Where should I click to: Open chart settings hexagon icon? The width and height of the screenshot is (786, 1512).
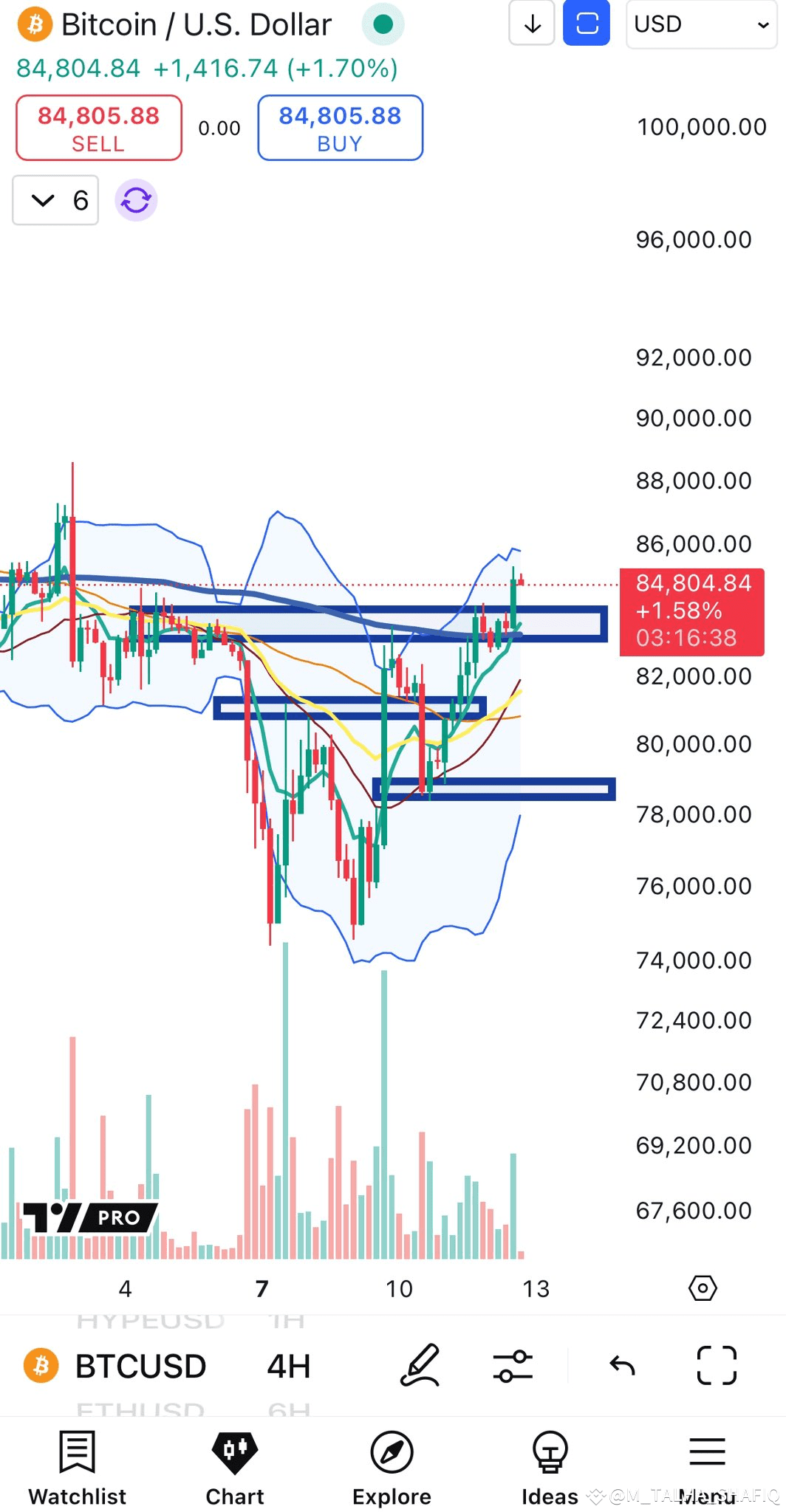click(x=703, y=1288)
